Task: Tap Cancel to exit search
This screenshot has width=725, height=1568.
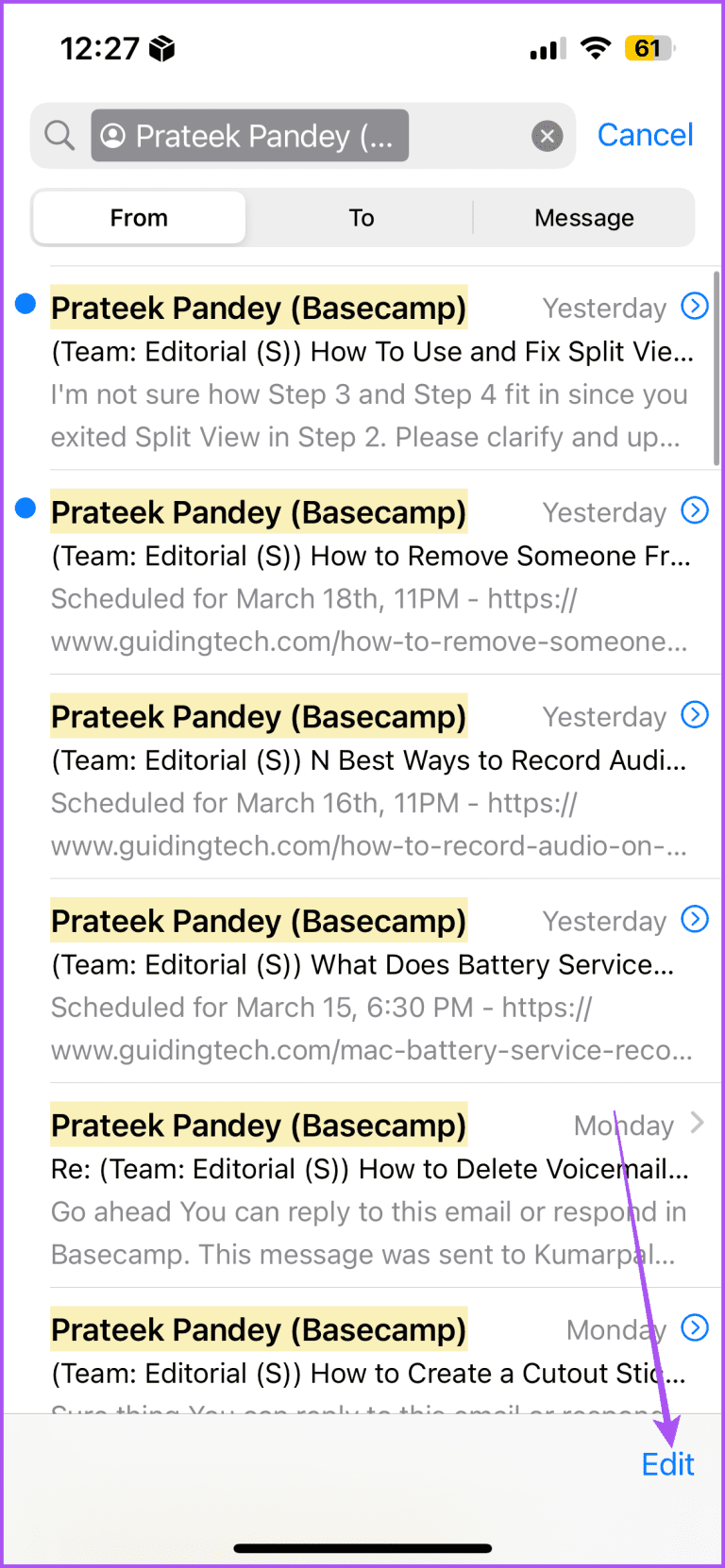Action: point(645,135)
